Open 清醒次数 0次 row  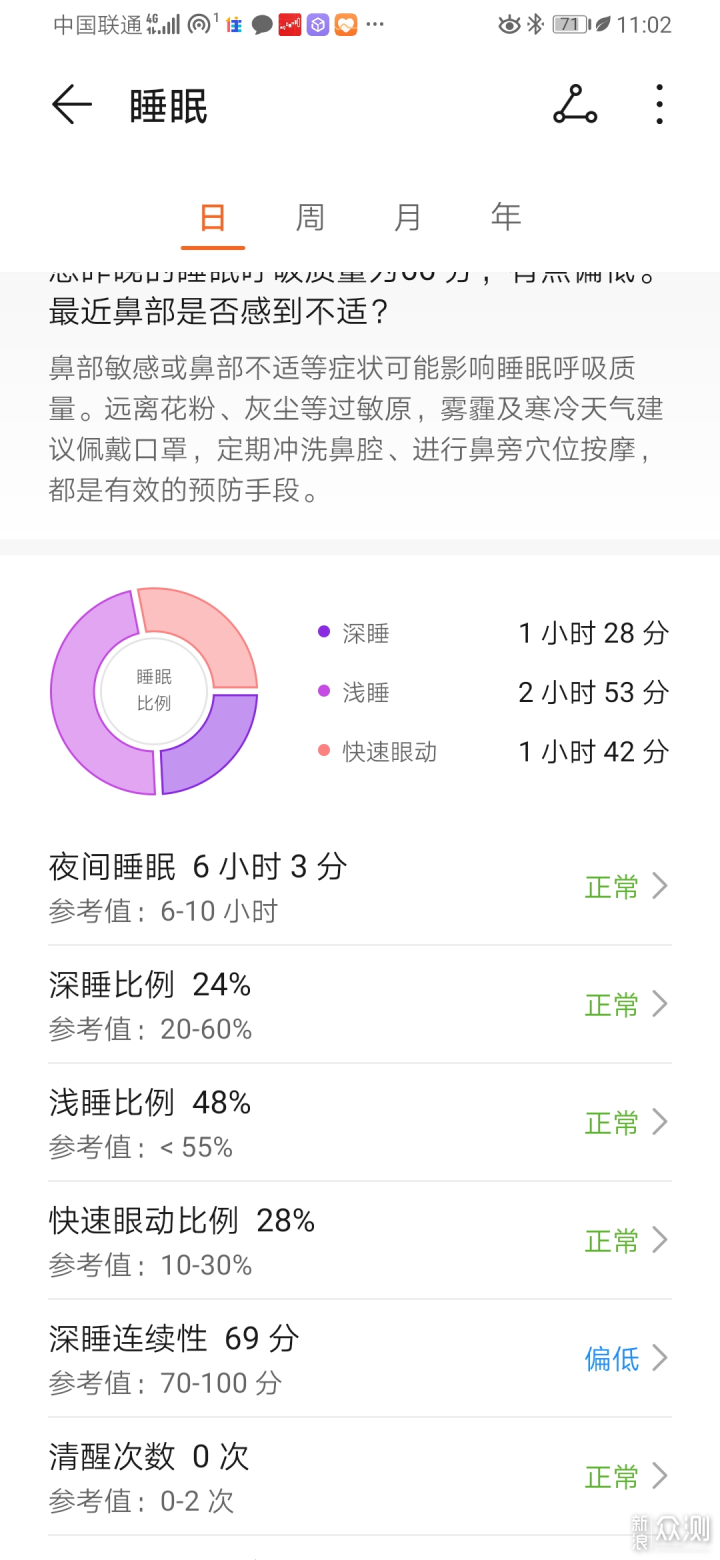(x=360, y=1476)
